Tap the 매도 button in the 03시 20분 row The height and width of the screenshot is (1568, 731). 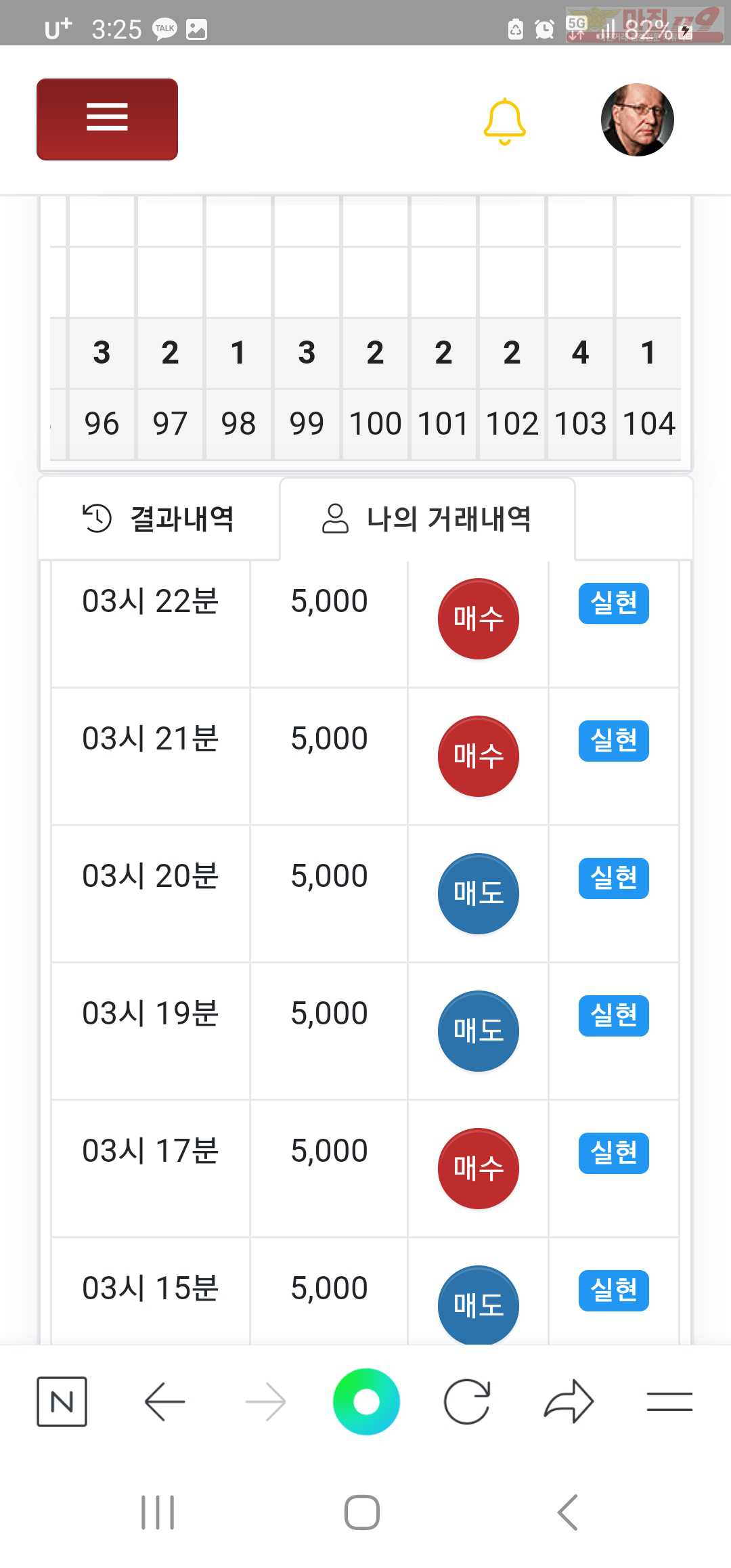click(x=479, y=894)
